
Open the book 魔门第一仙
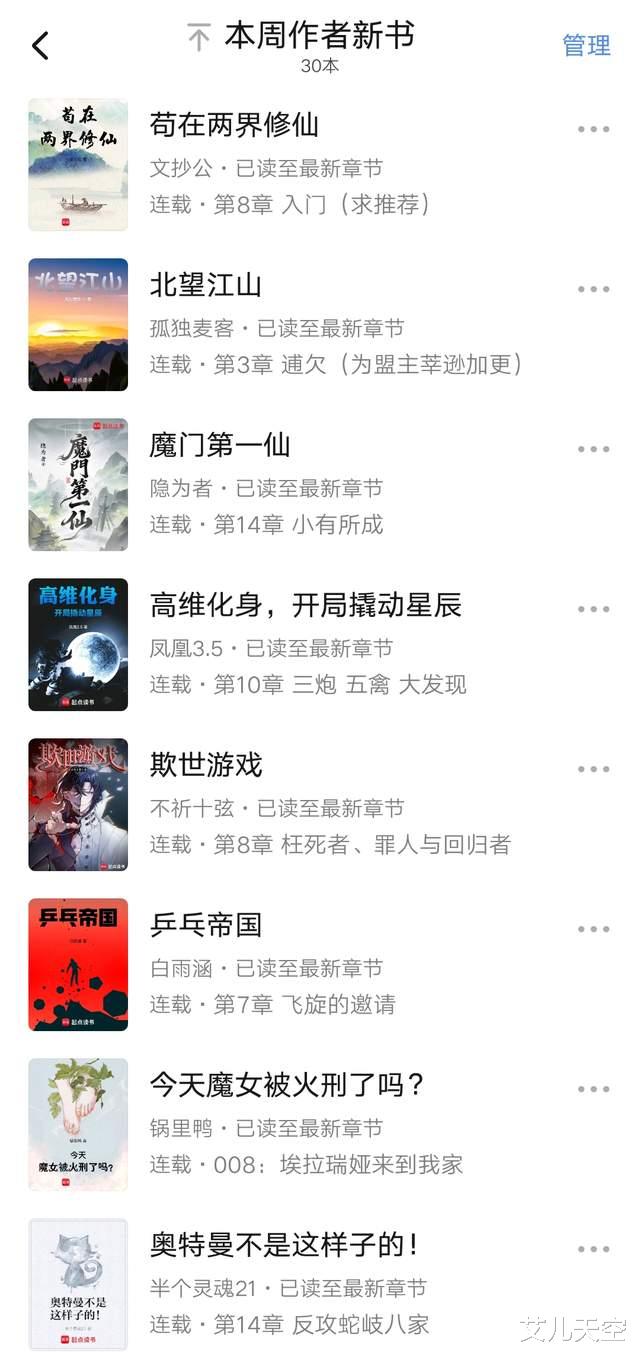coord(220,445)
